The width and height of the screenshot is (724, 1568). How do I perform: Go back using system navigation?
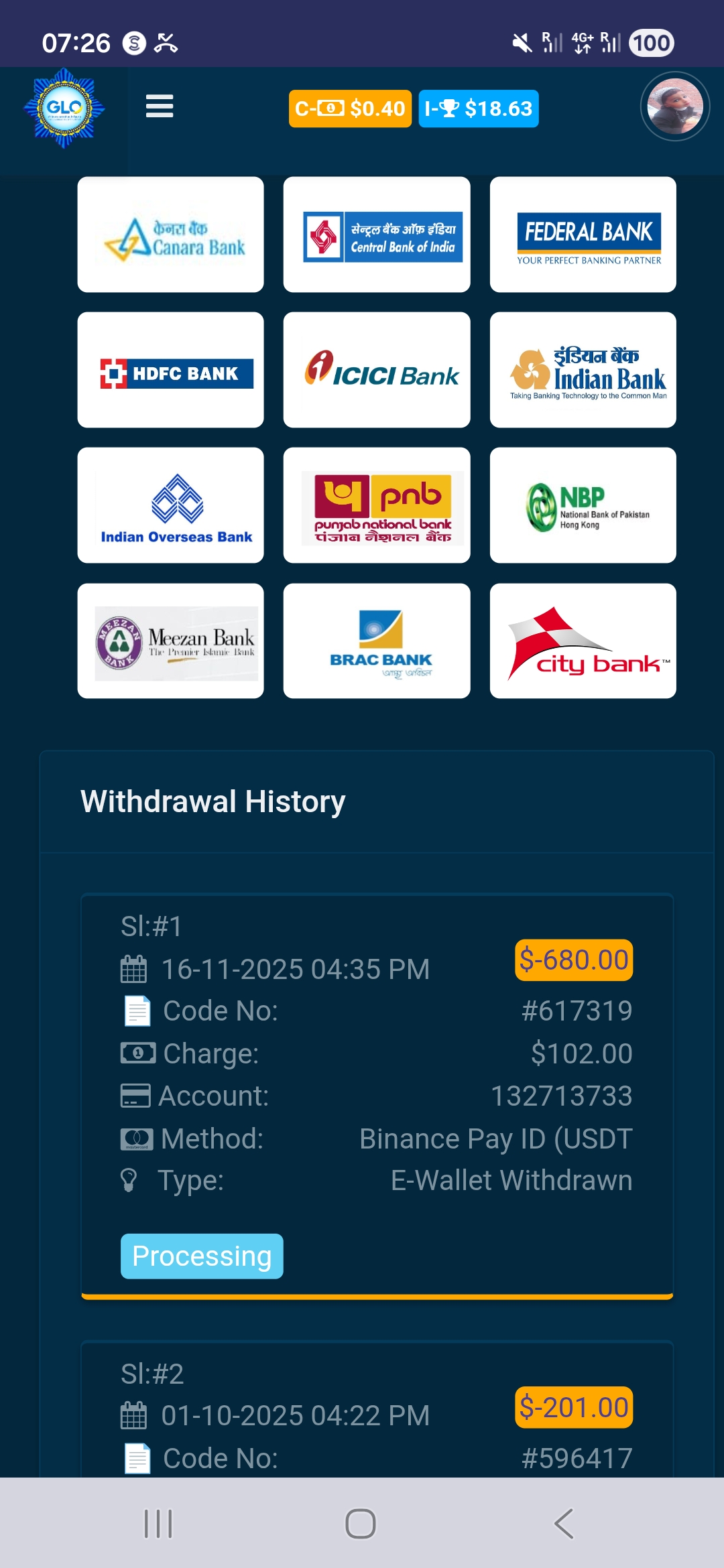[564, 1524]
